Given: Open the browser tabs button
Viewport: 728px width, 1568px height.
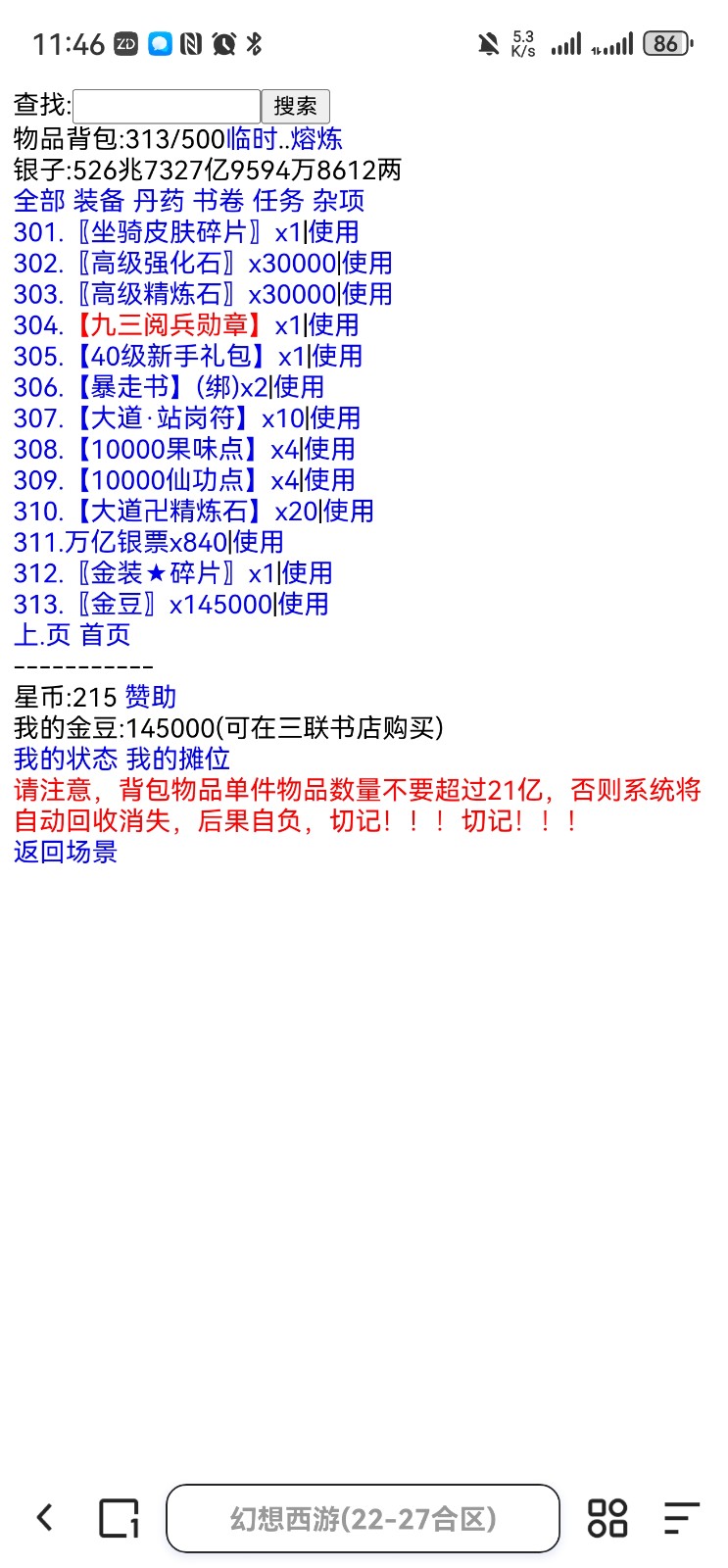Looking at the screenshot, I should [119, 1519].
